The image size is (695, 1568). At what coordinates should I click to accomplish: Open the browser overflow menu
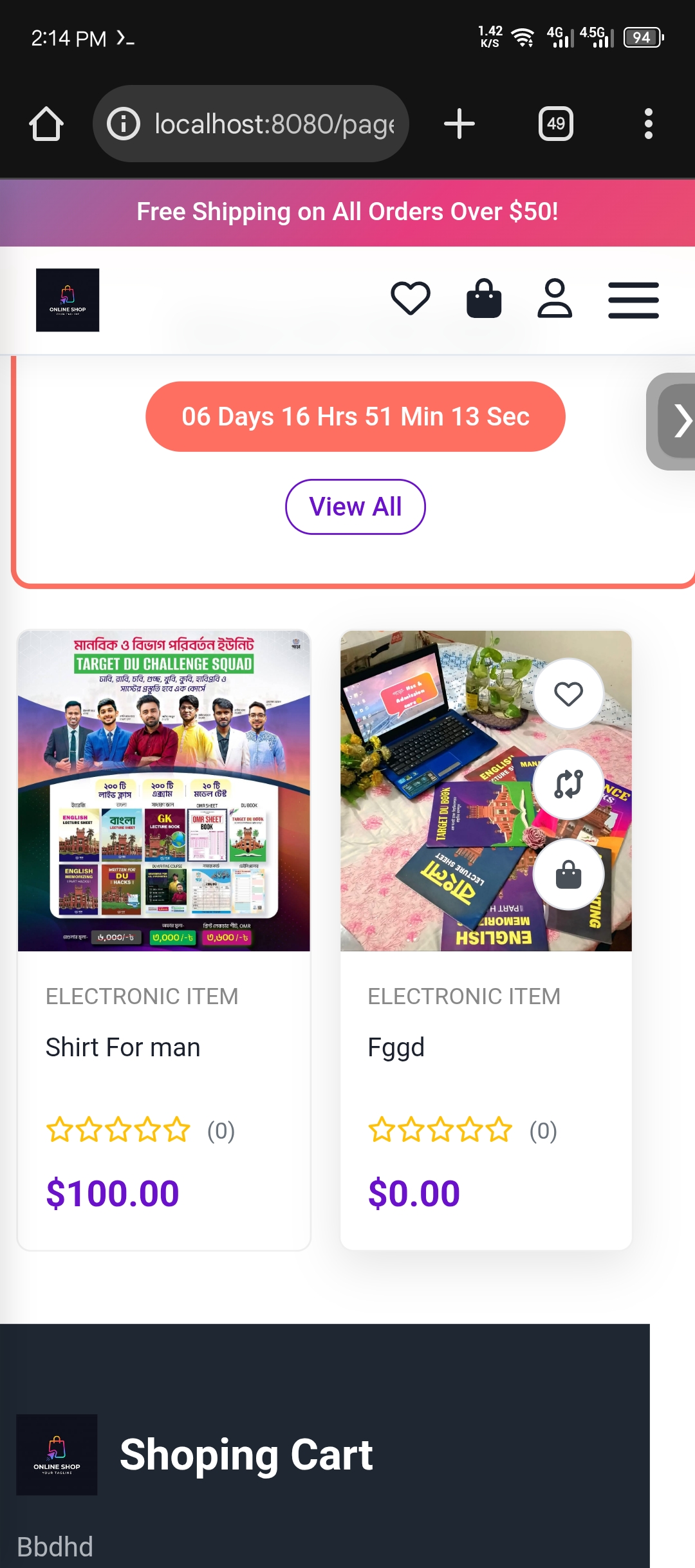648,124
